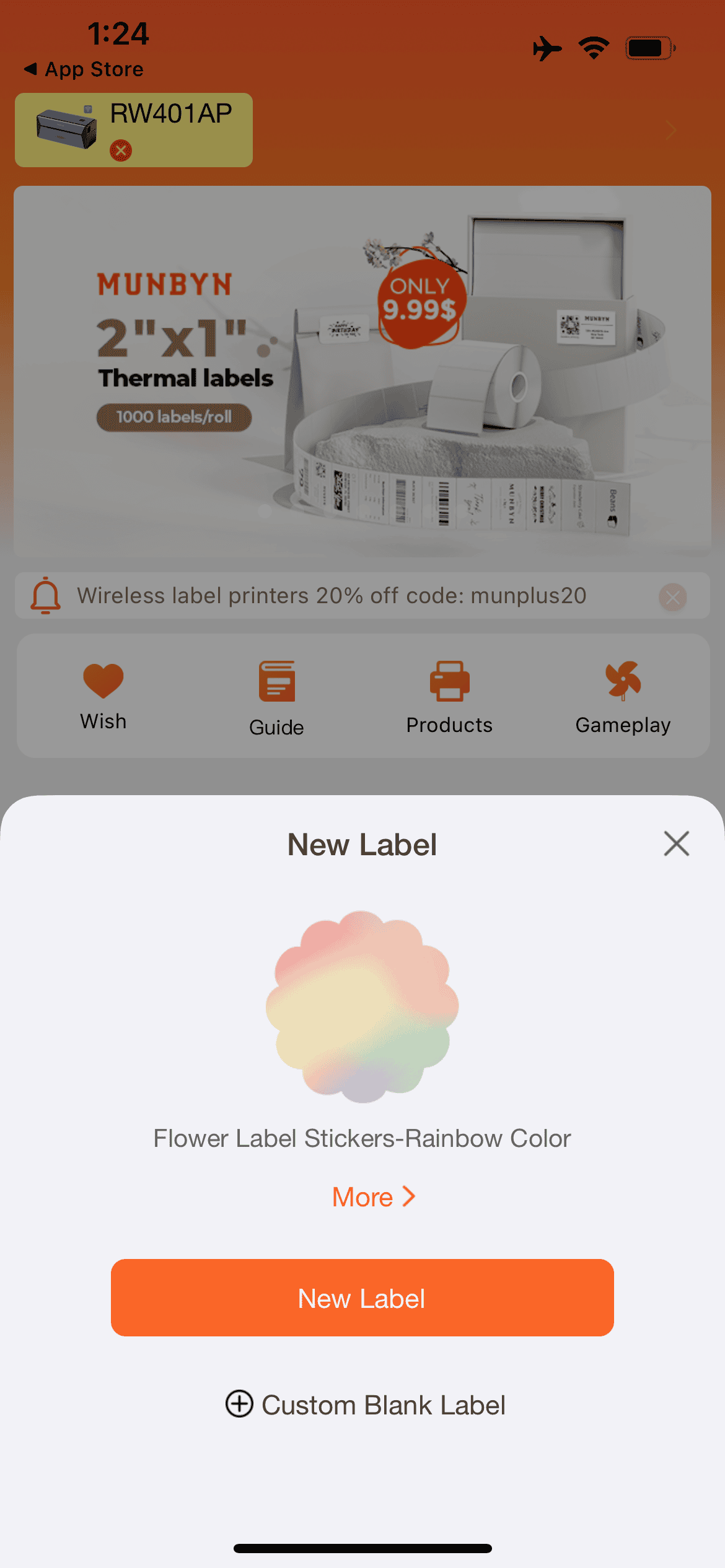Close the New Label sheet
The width and height of the screenshot is (725, 1568).
(676, 843)
